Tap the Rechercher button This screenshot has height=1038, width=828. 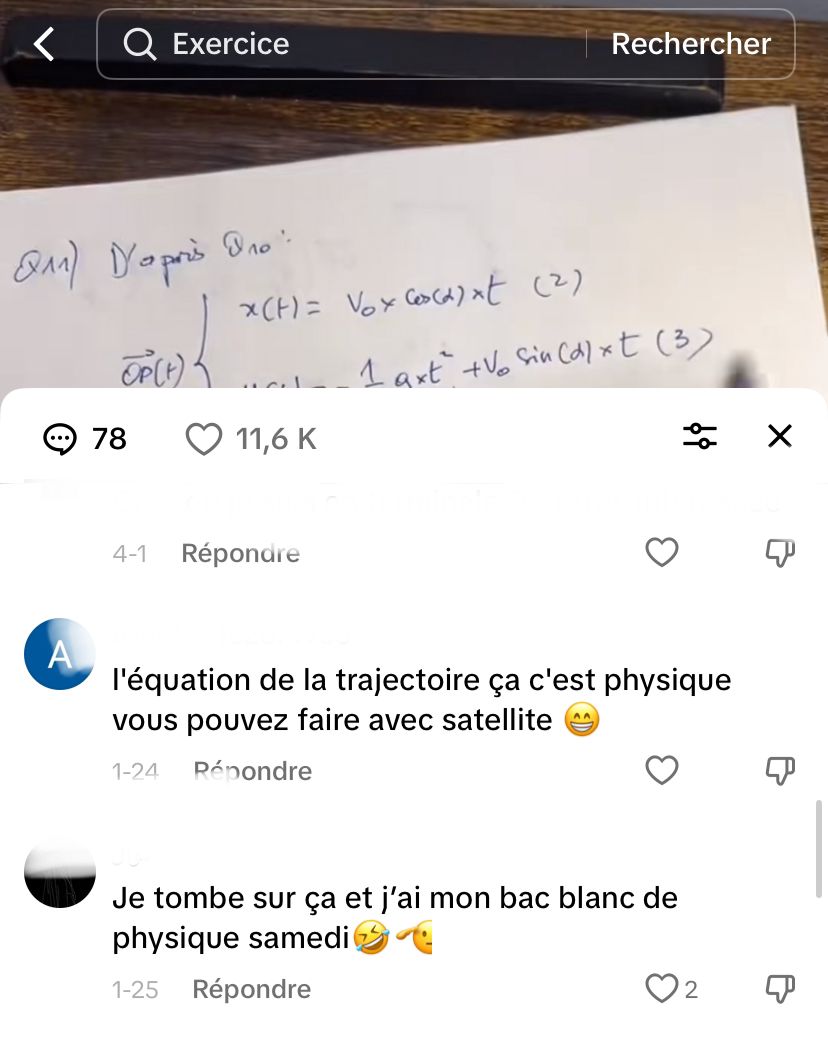click(690, 44)
